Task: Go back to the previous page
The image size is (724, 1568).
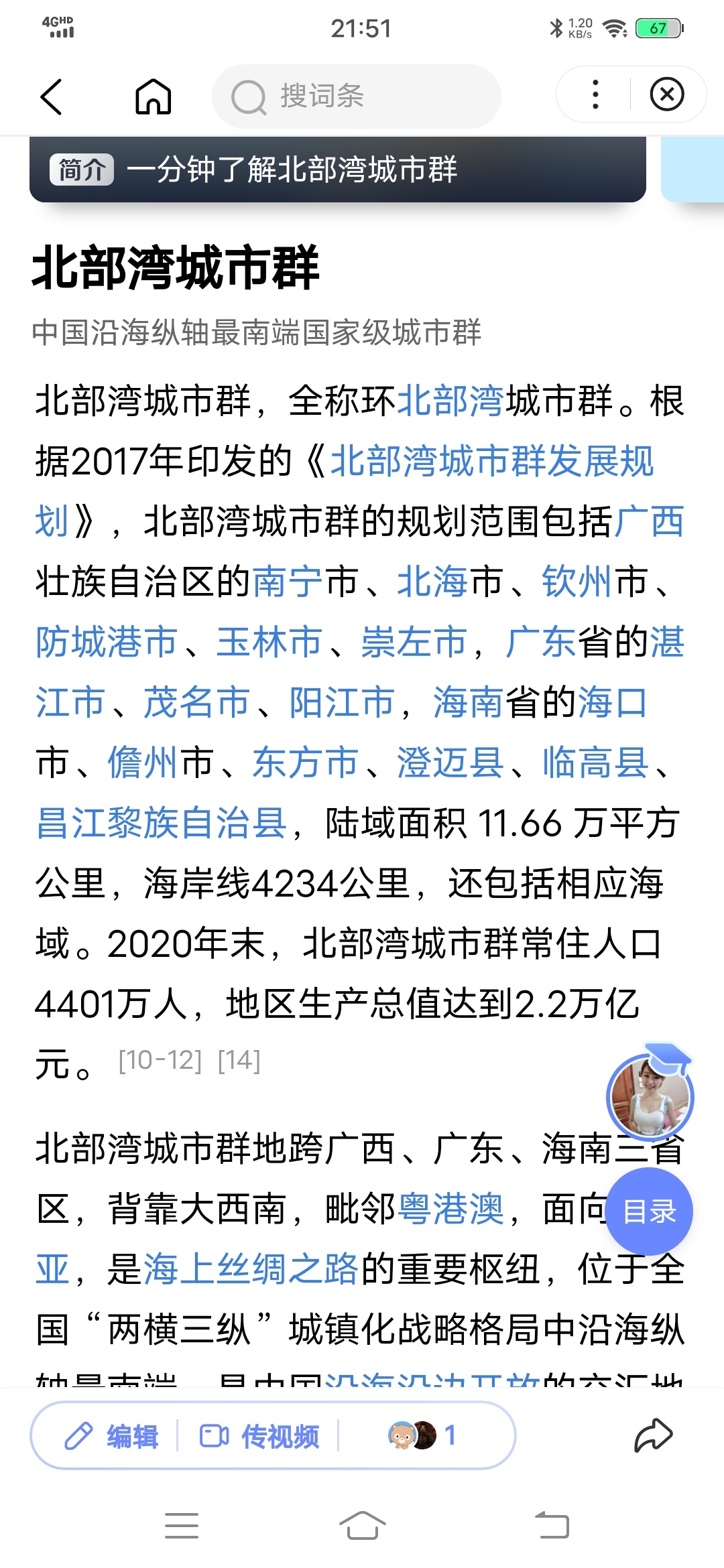Action: click(x=52, y=96)
